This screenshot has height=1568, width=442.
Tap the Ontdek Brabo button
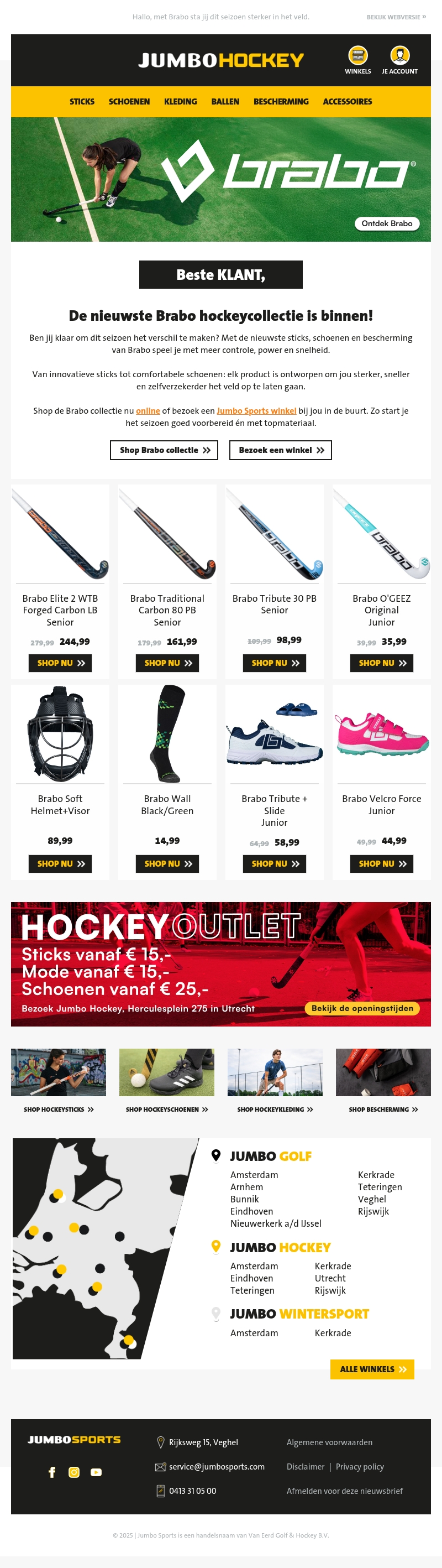click(387, 223)
